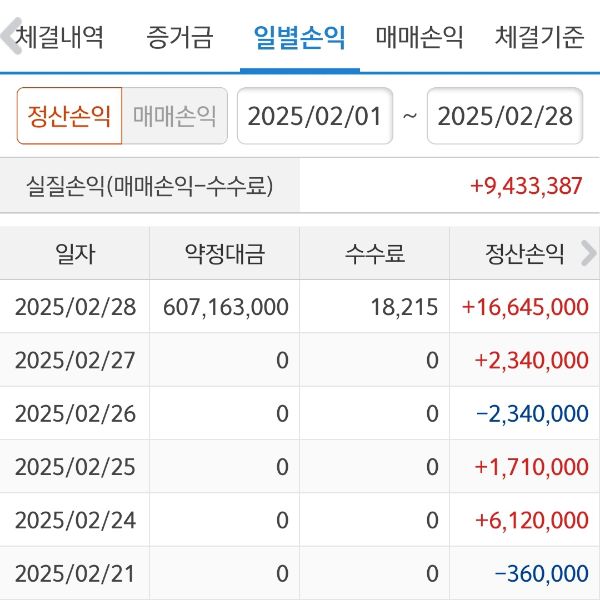The width and height of the screenshot is (600, 600).
Task: Tap the left arrow to show previous tabs
Action: pos(9,37)
